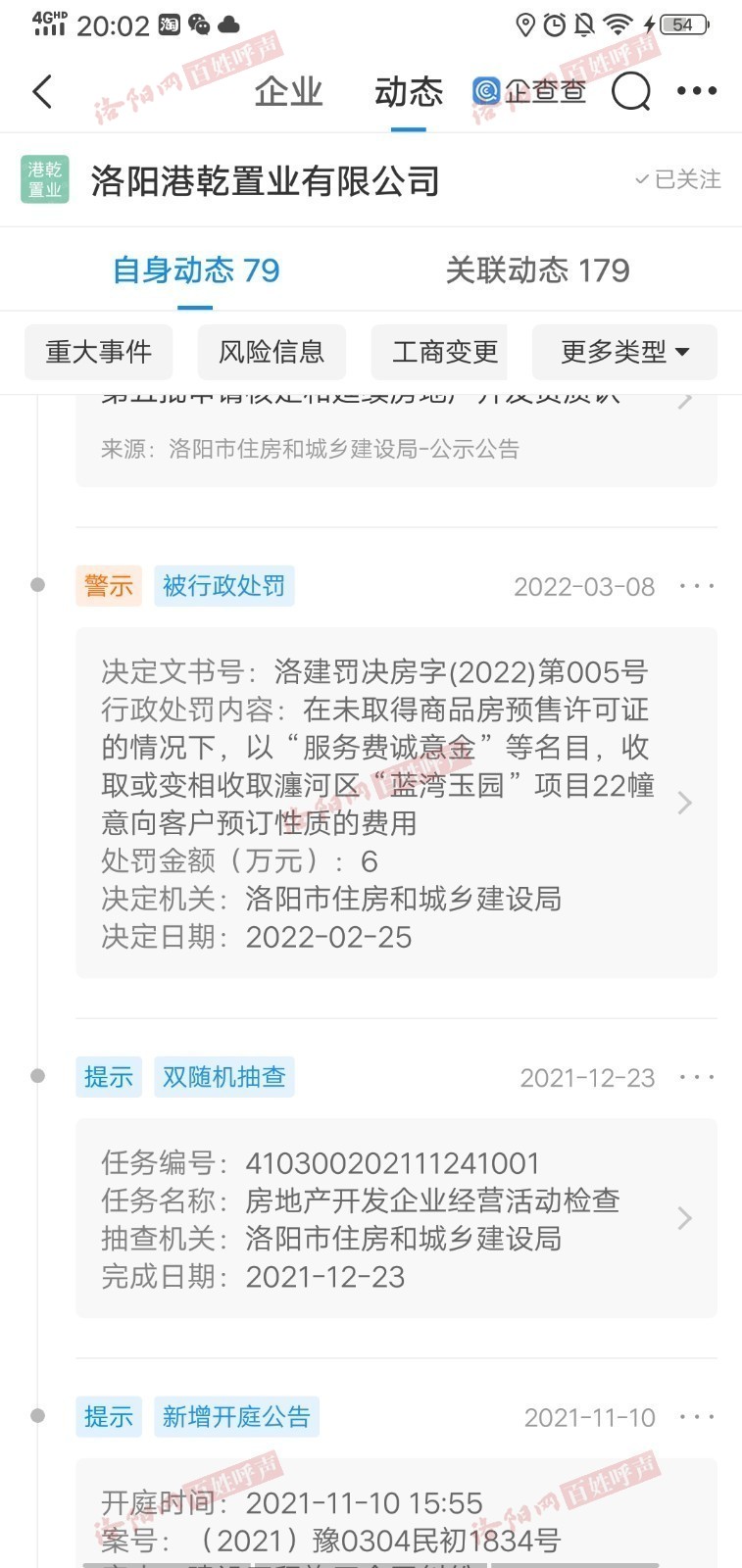Viewport: 742px width, 1568px height.
Task: Open the 被行政处罚 penalty detail card
Action: pos(396,804)
